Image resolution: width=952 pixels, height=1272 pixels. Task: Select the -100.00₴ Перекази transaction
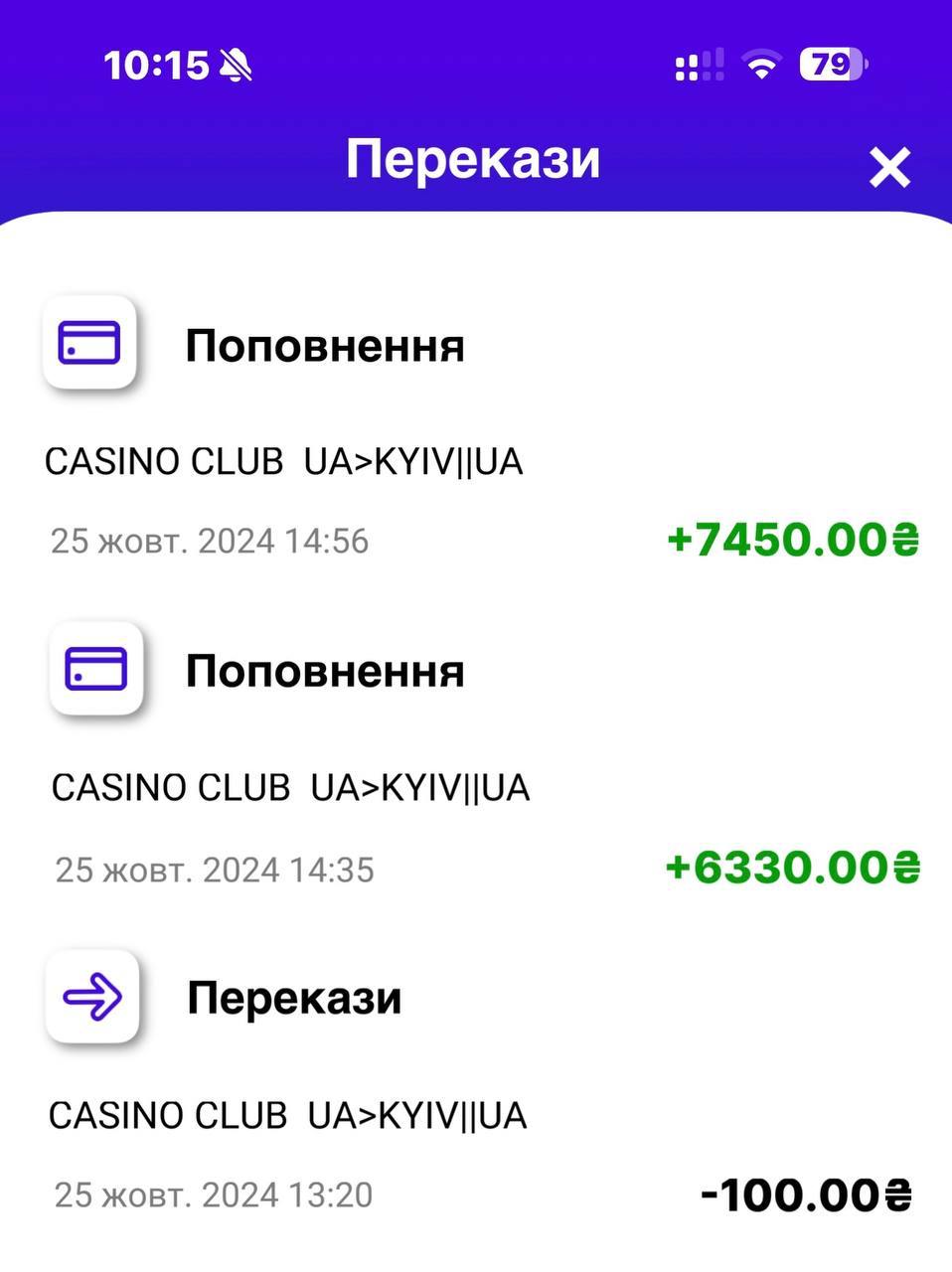(x=477, y=1093)
